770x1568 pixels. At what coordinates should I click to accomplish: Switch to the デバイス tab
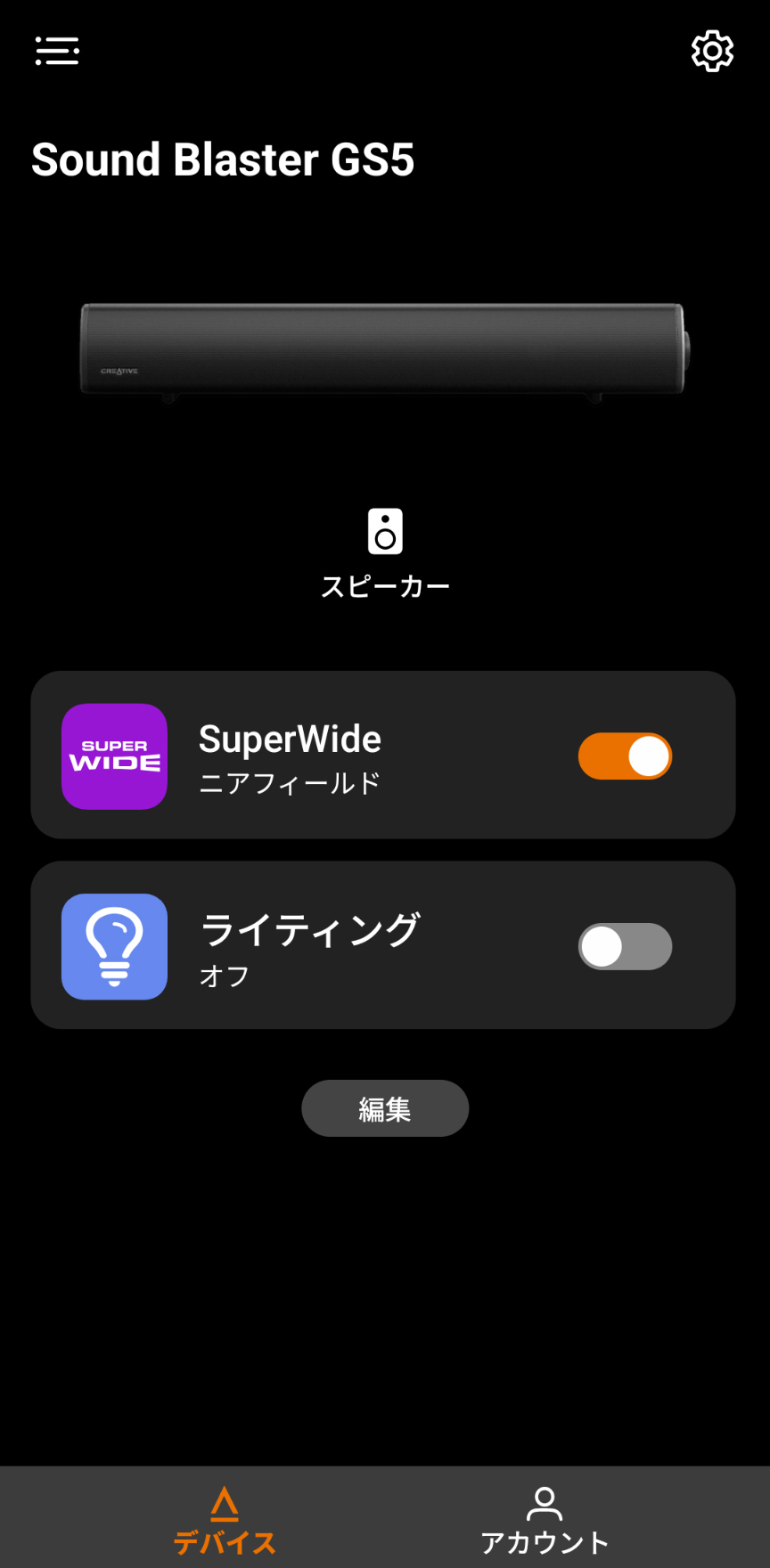tap(225, 1520)
